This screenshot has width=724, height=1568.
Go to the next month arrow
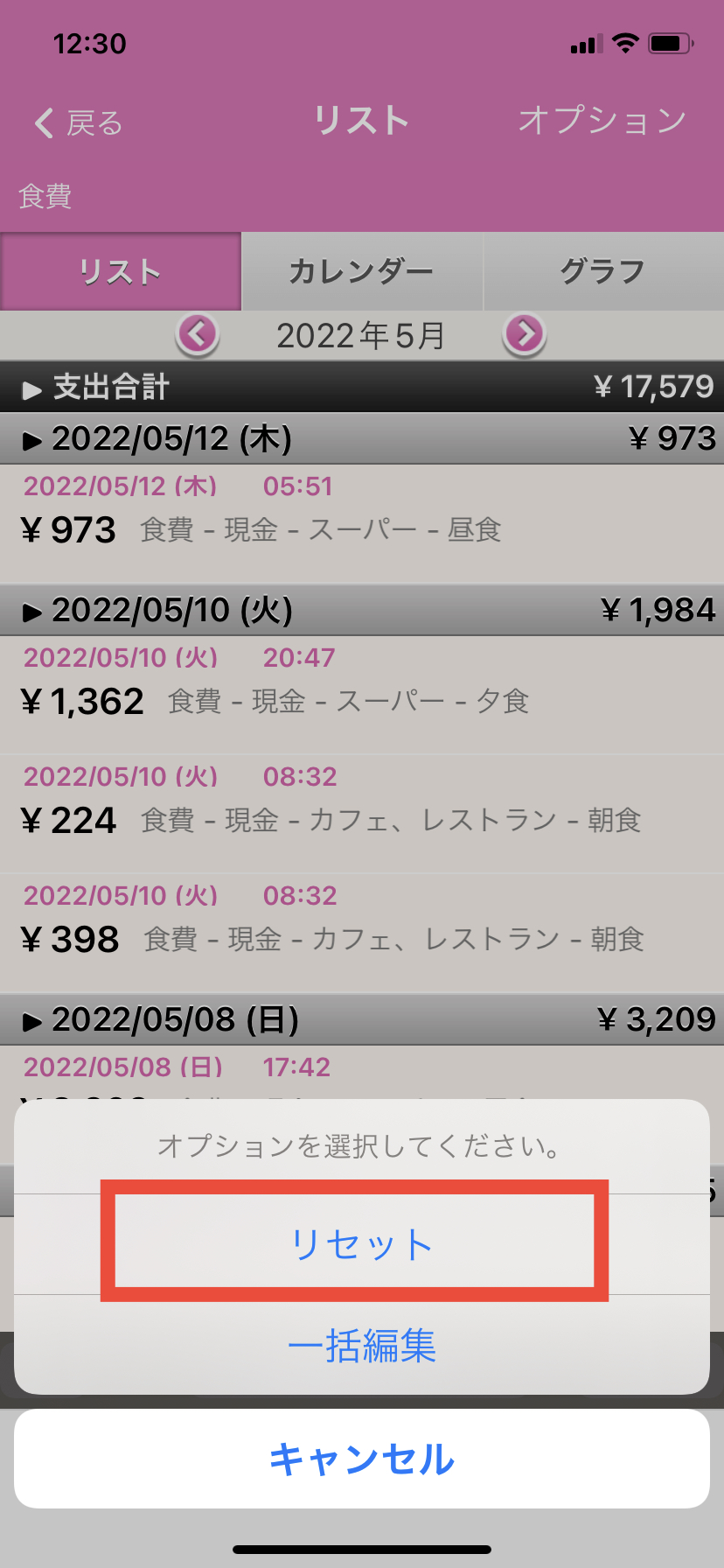tap(525, 334)
